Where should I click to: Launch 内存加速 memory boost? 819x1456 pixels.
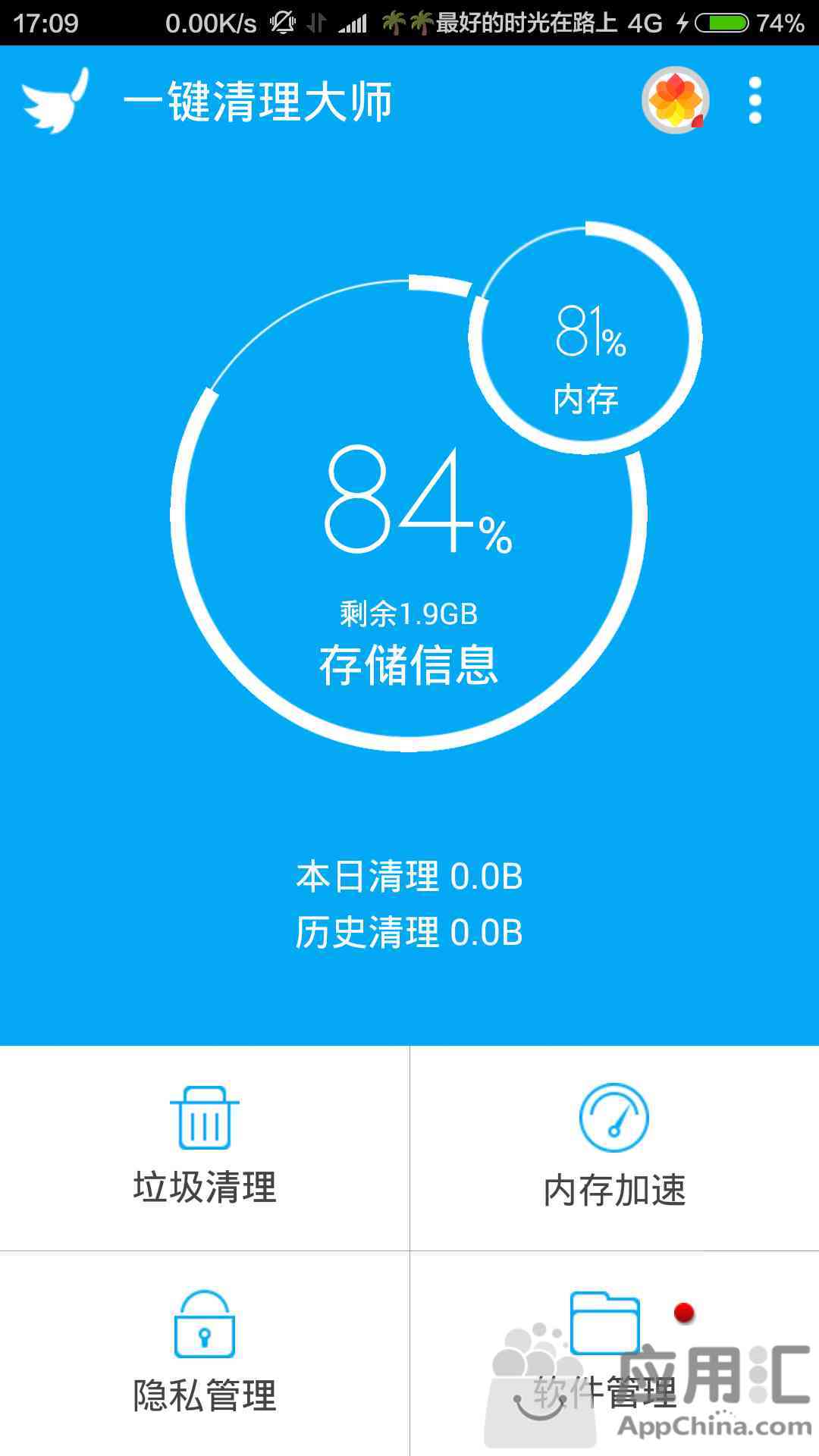(615, 1148)
